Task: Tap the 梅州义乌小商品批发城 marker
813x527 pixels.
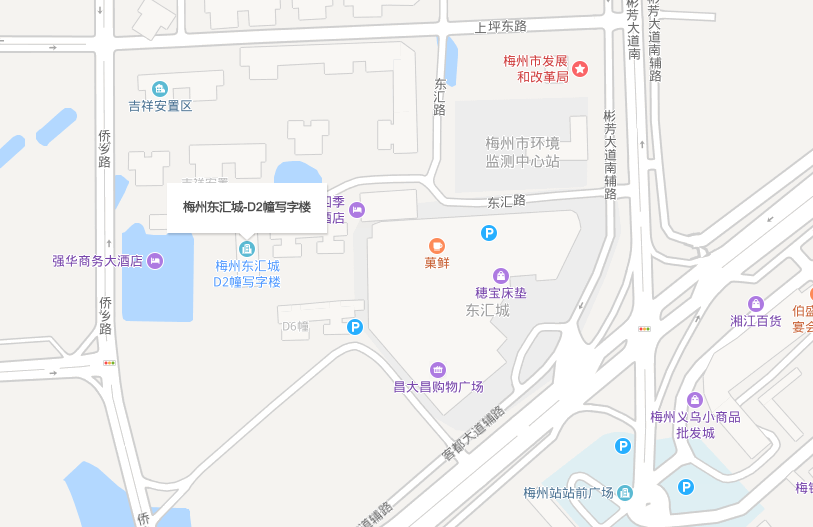Action: pos(695,400)
